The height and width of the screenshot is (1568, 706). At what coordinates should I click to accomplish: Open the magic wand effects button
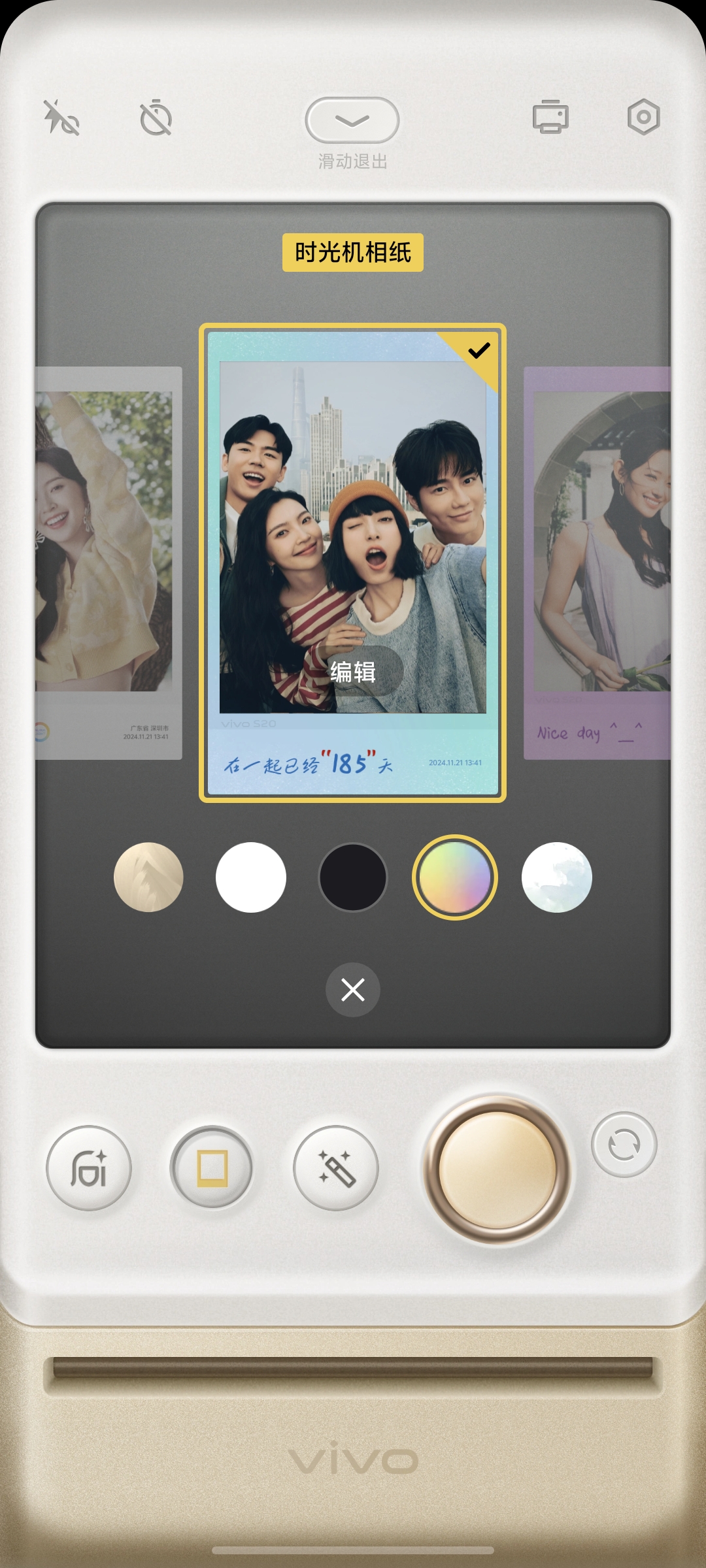336,1168
